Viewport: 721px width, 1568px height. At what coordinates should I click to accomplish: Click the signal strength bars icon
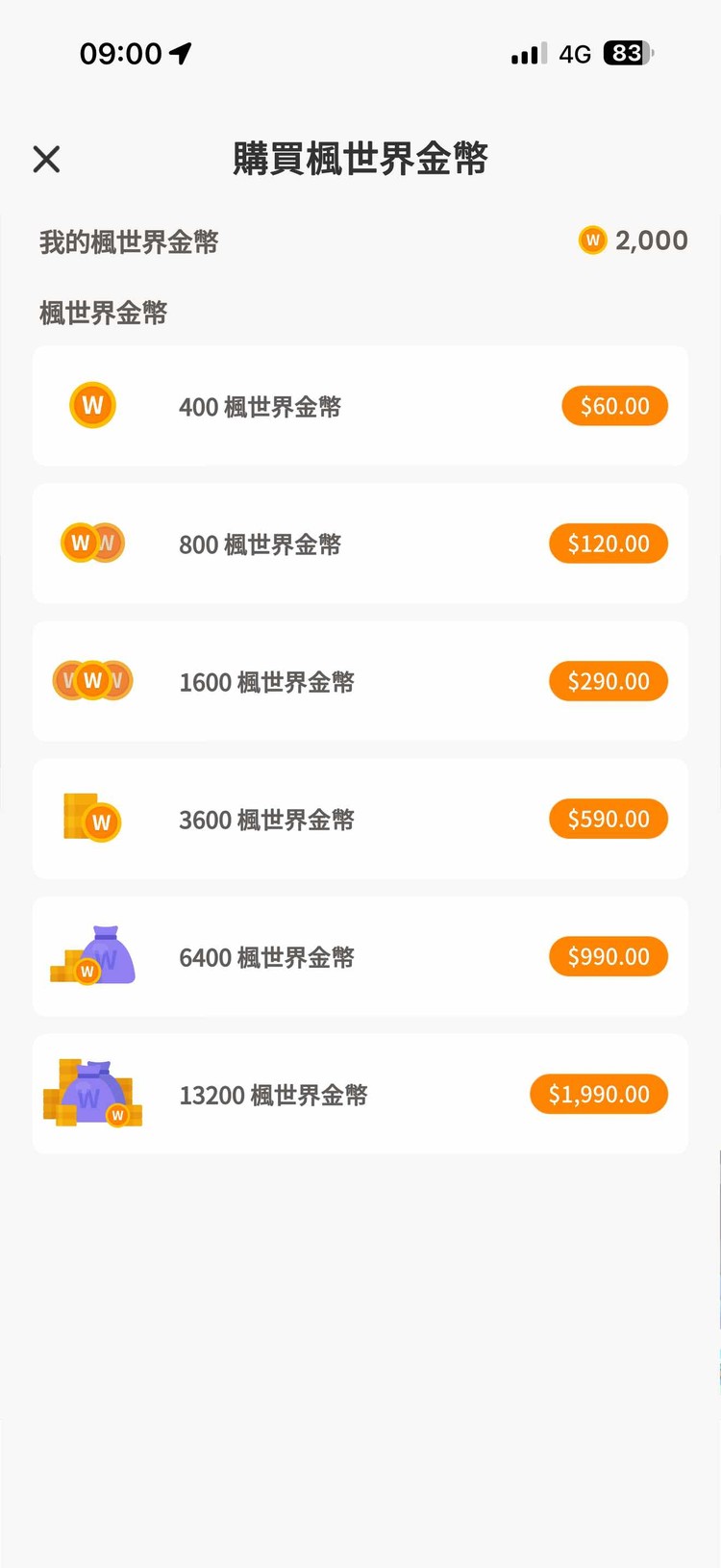point(526,54)
